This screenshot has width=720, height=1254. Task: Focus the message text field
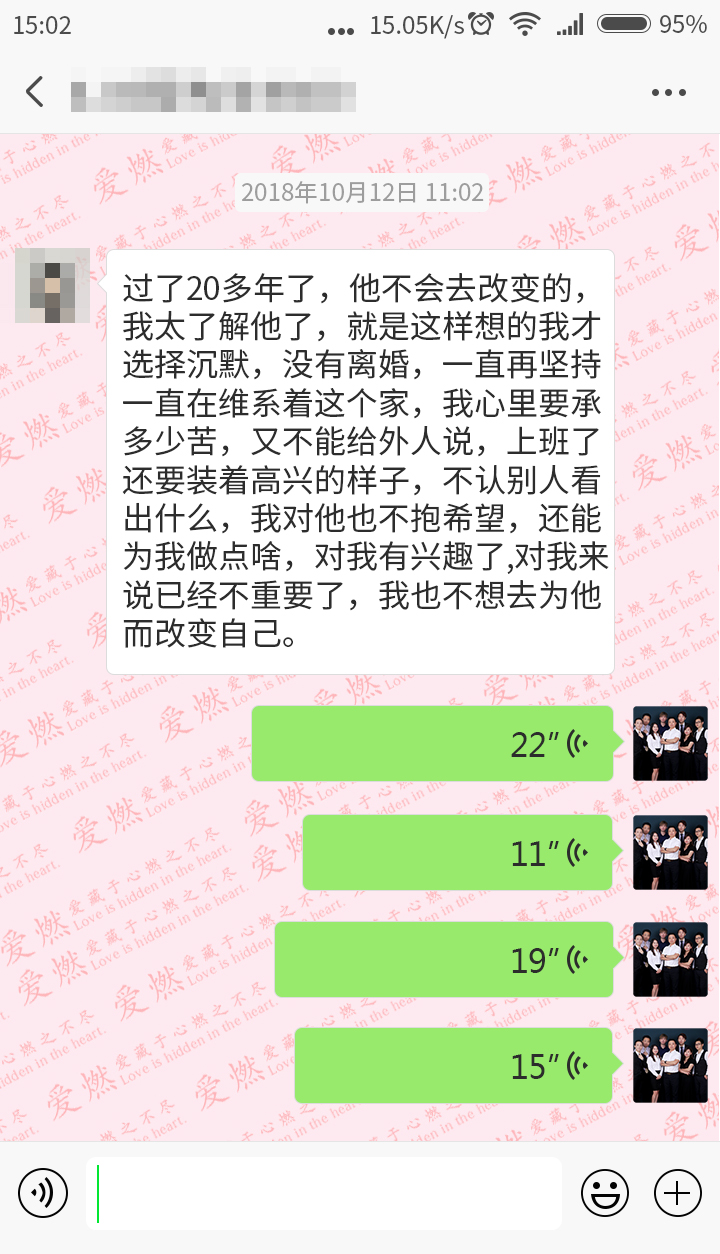[323, 1192]
